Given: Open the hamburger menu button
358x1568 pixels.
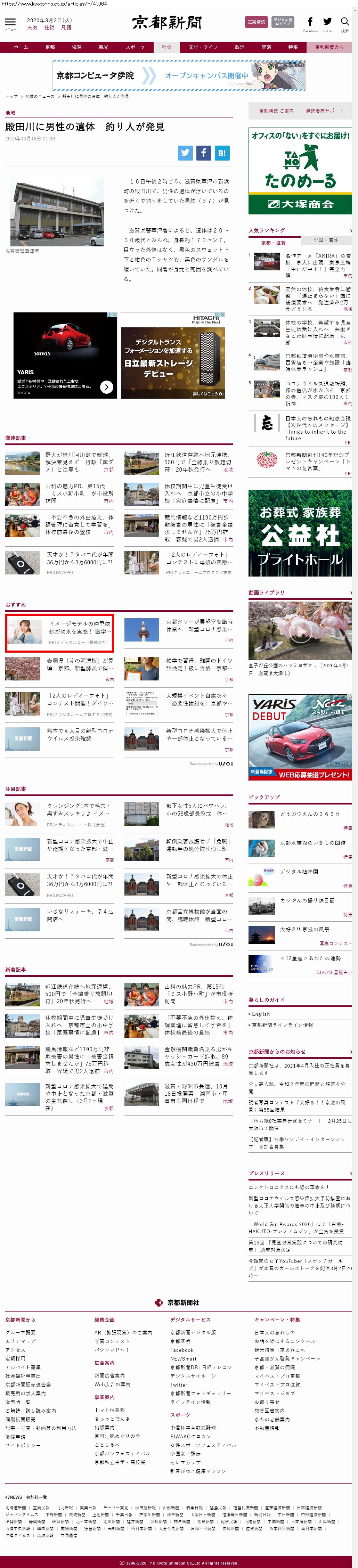Looking at the screenshot, I should click(x=10, y=23).
